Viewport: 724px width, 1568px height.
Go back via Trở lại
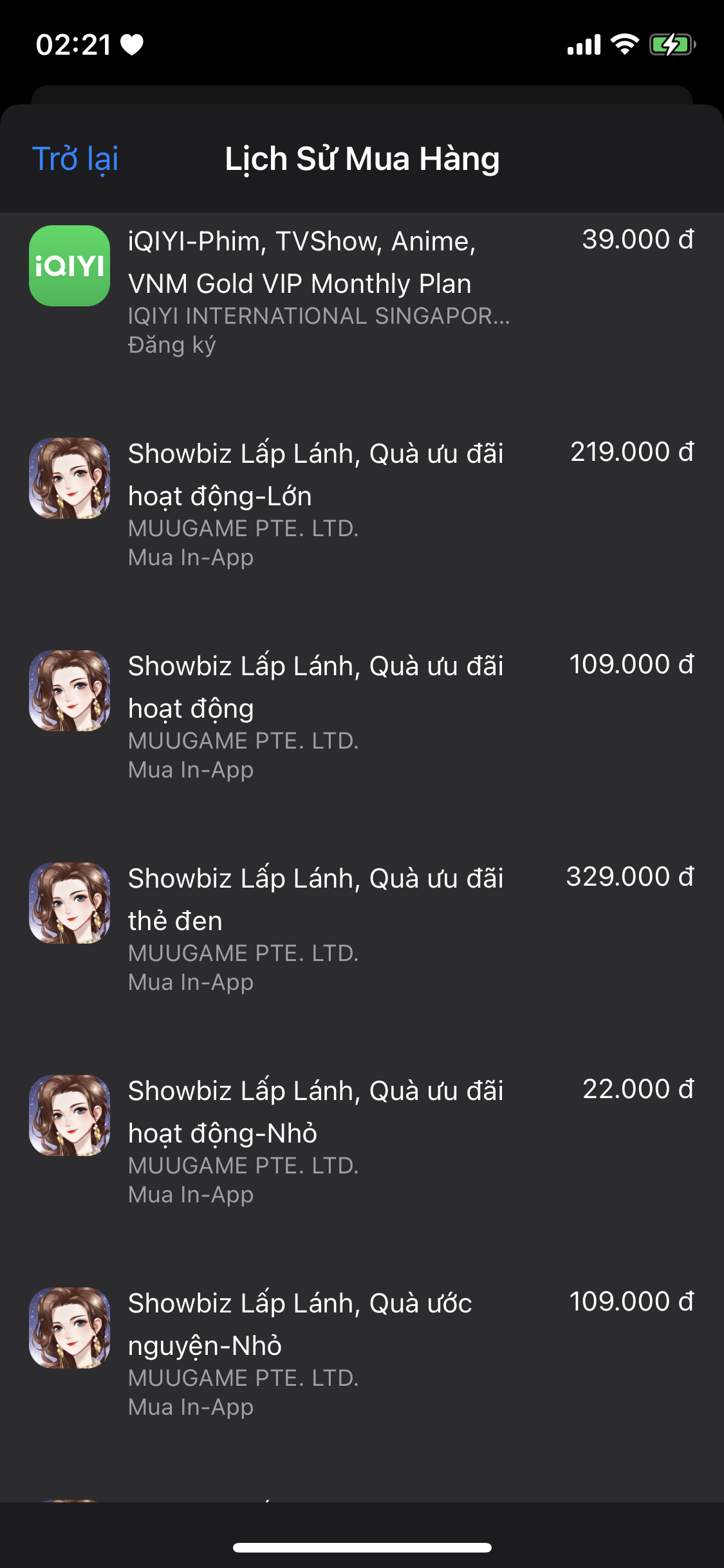75,159
